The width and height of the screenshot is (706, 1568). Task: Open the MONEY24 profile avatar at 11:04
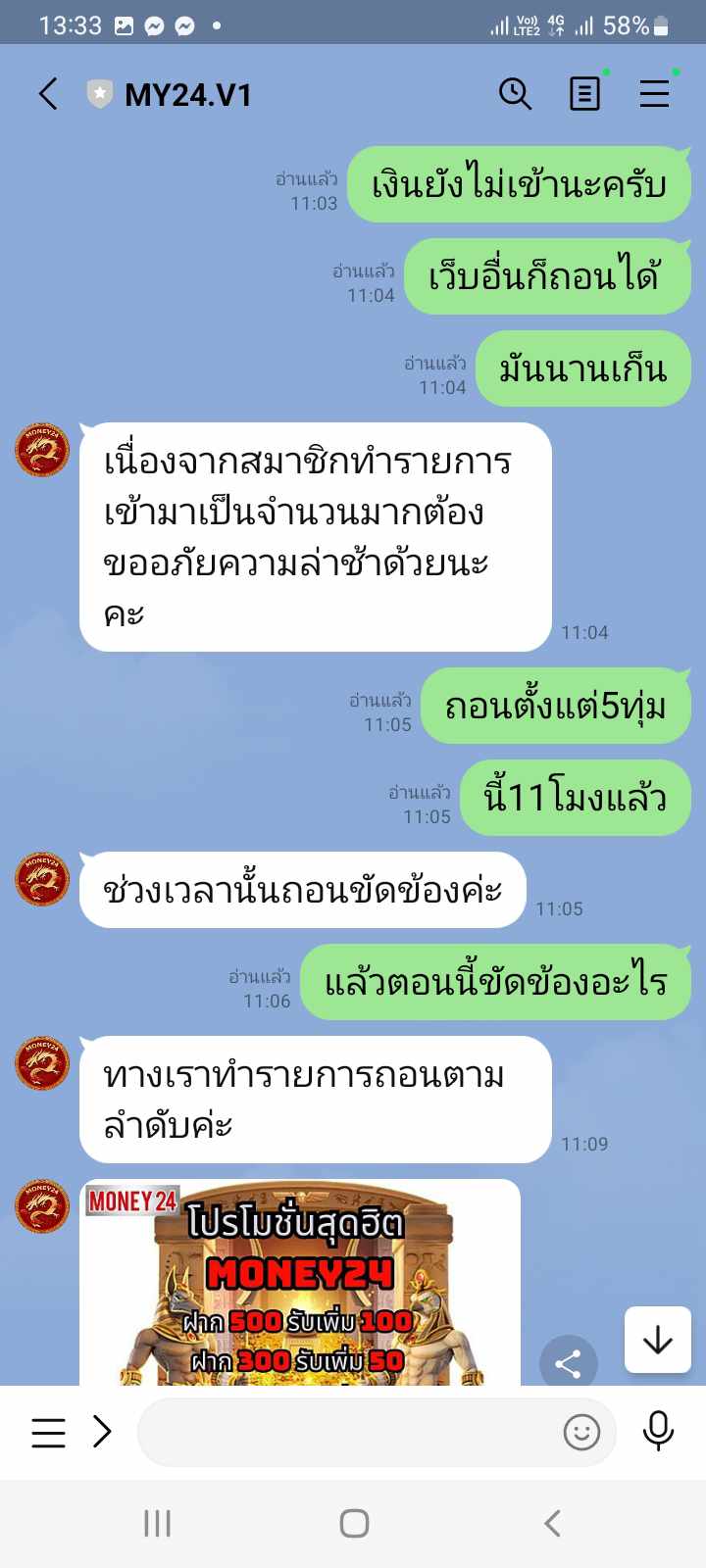[x=42, y=451]
